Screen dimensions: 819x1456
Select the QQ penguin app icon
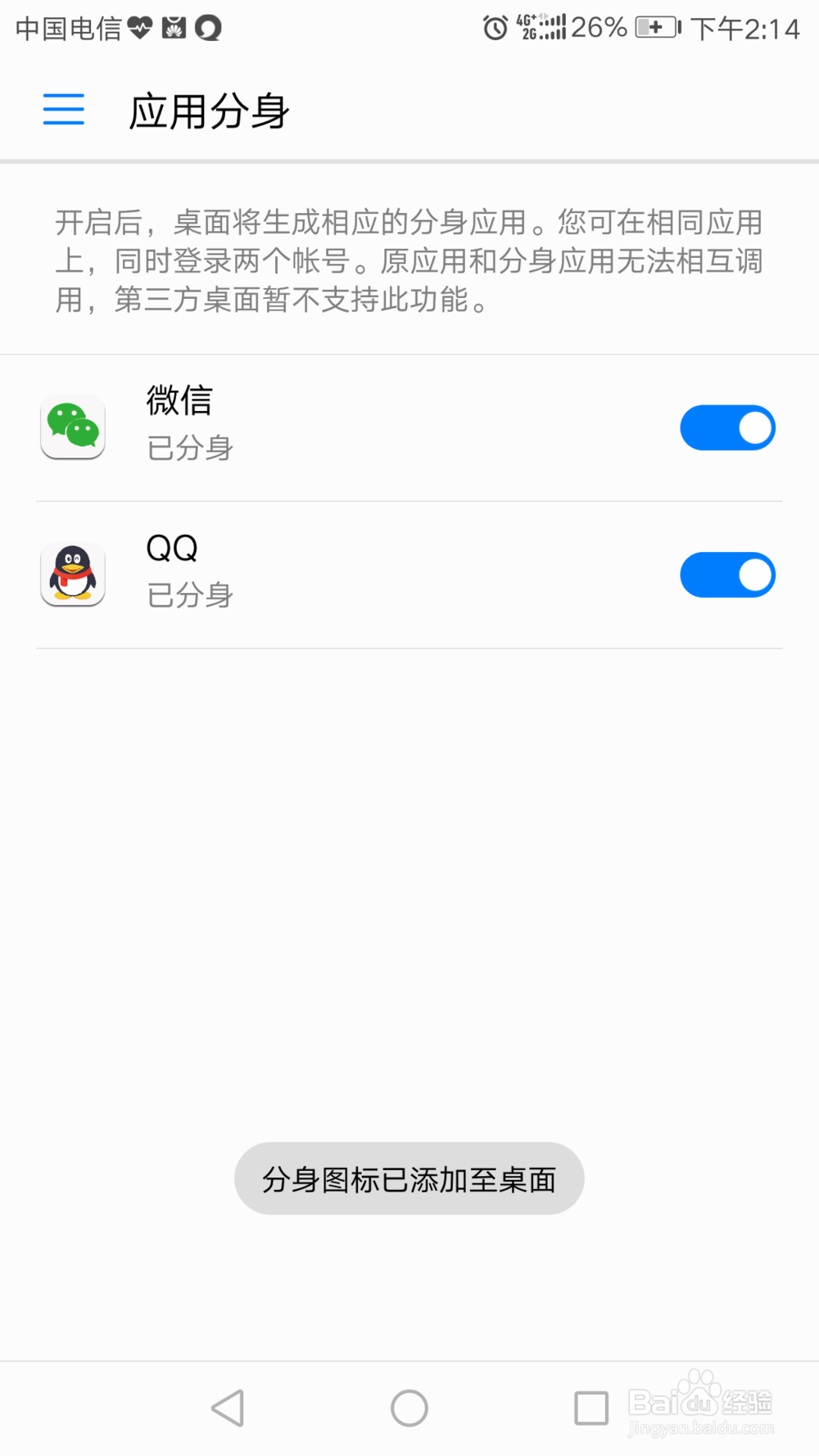(x=72, y=574)
